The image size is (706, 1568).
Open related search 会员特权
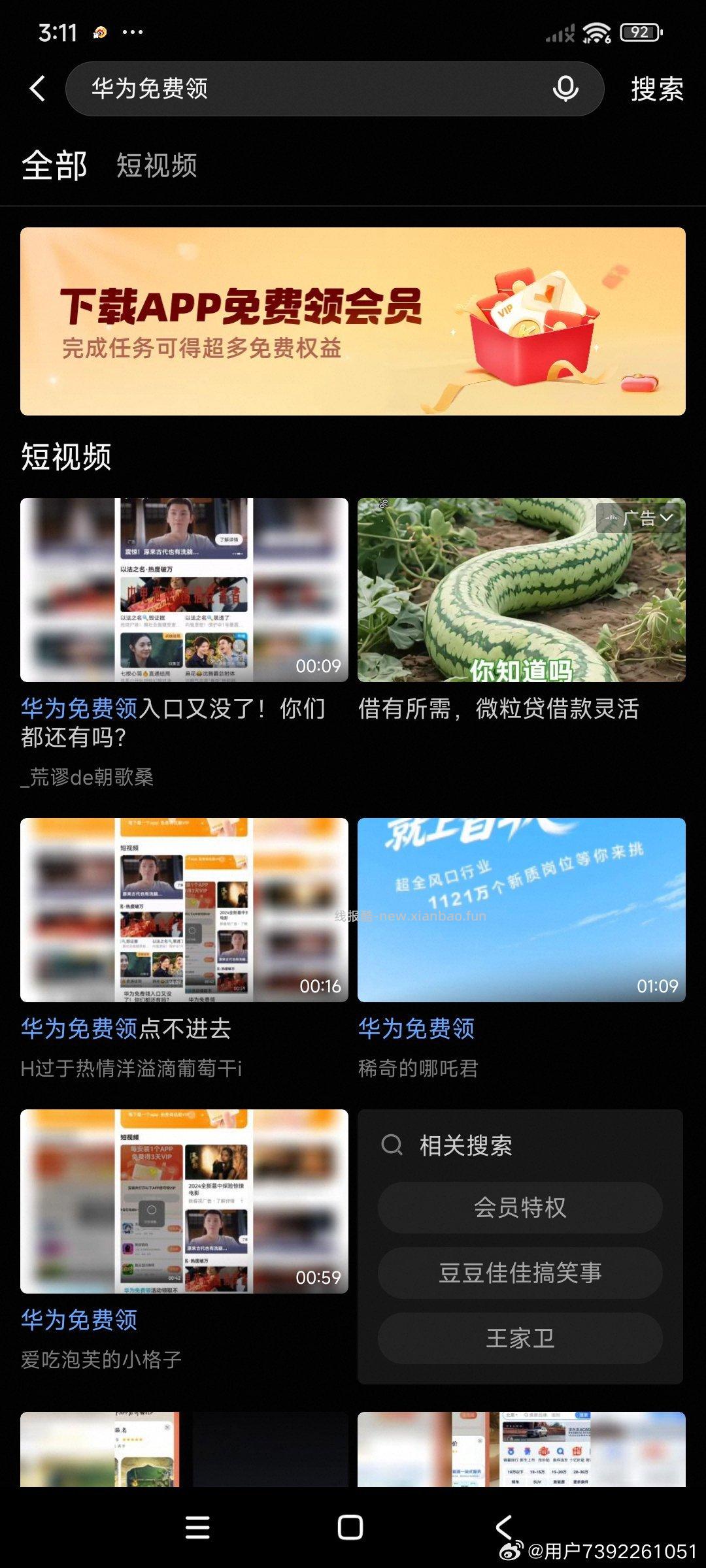pyautogui.click(x=518, y=1207)
